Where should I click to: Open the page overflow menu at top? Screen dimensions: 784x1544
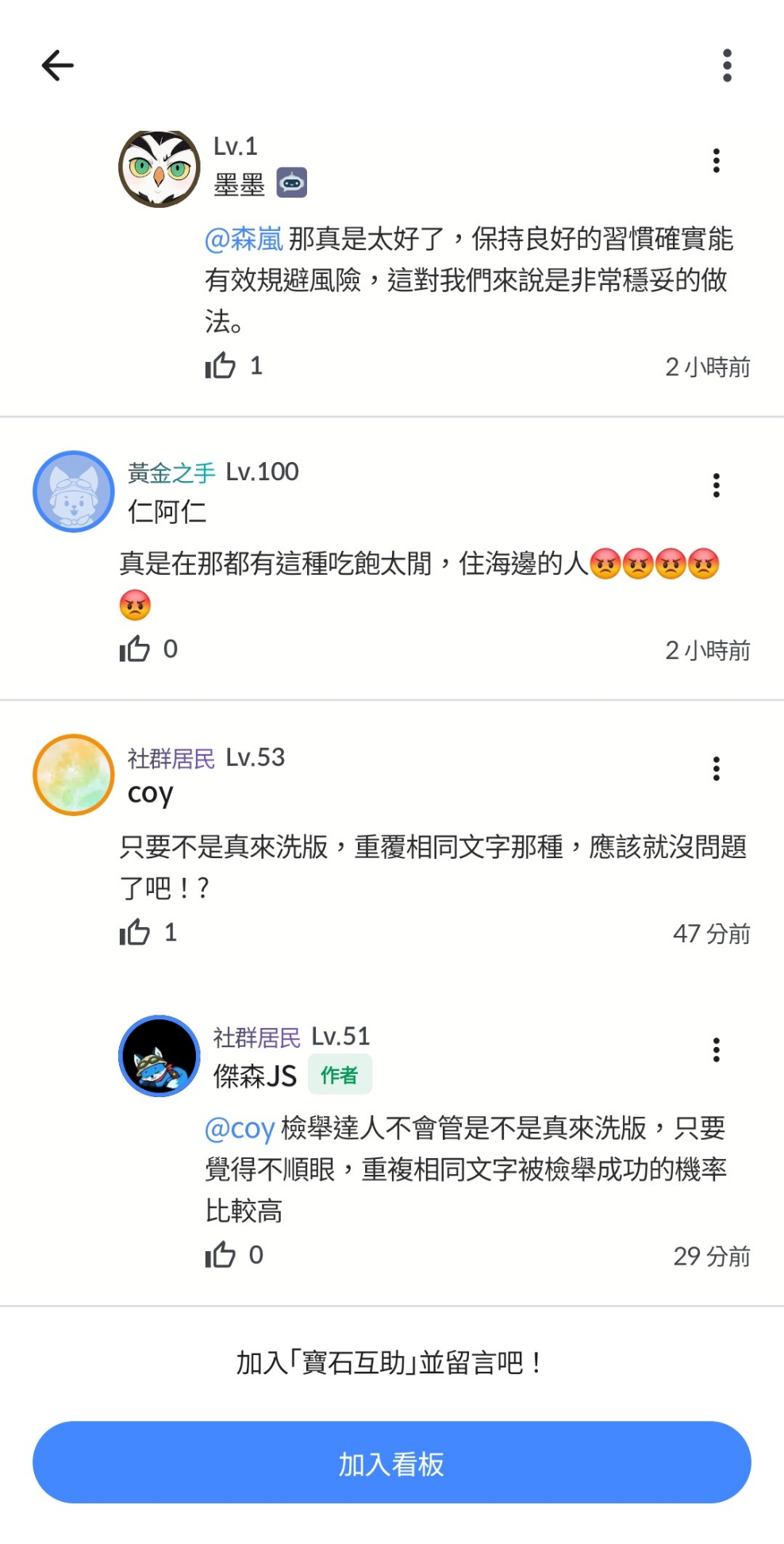coord(727,65)
